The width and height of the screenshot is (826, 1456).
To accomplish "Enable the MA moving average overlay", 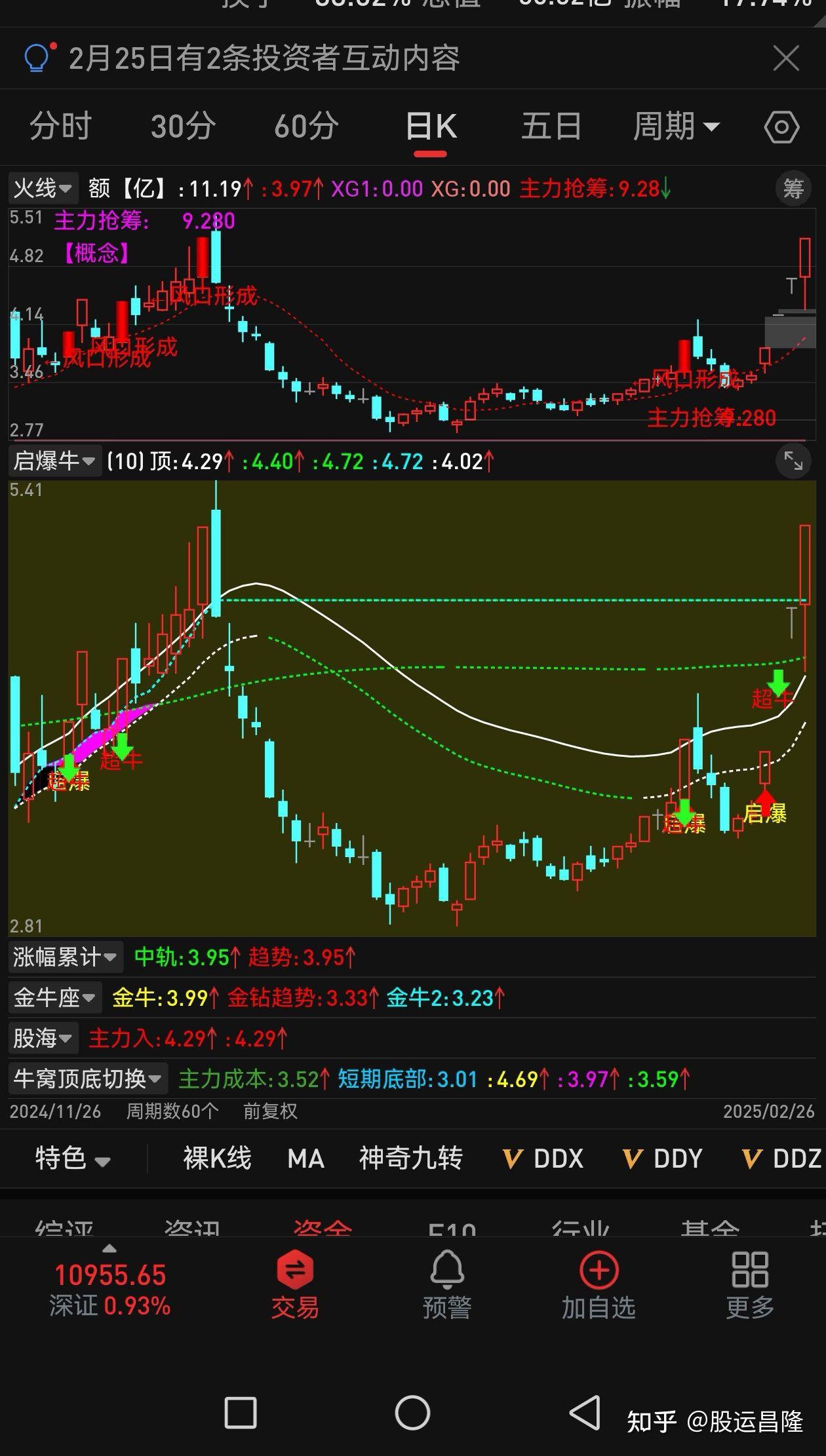I will tap(305, 1159).
